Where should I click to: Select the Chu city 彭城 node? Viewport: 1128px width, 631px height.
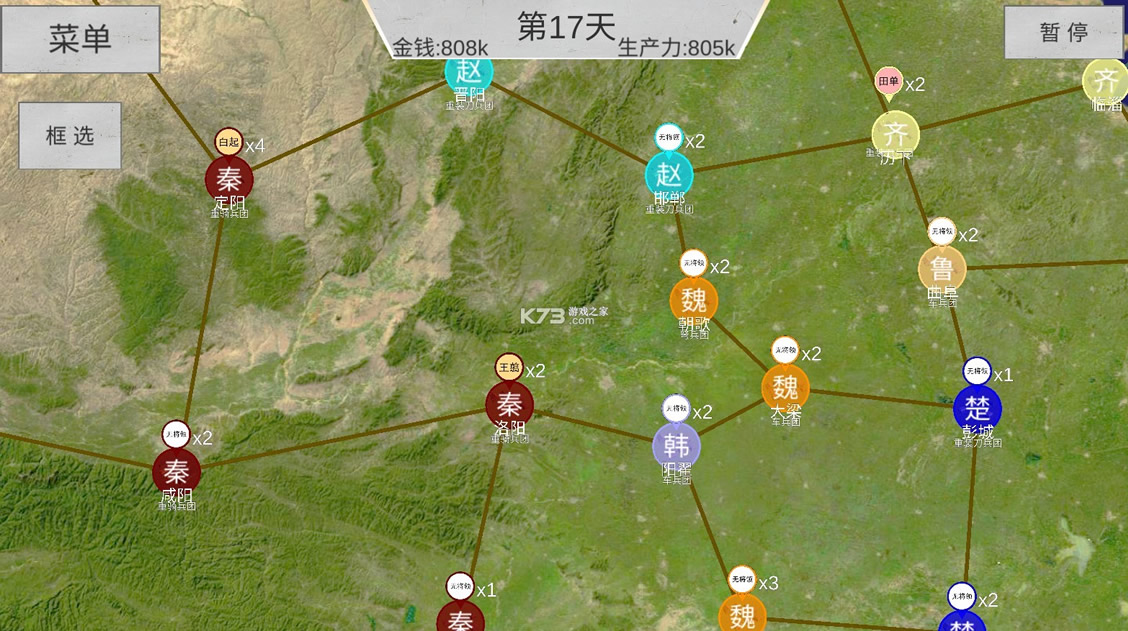pos(977,408)
